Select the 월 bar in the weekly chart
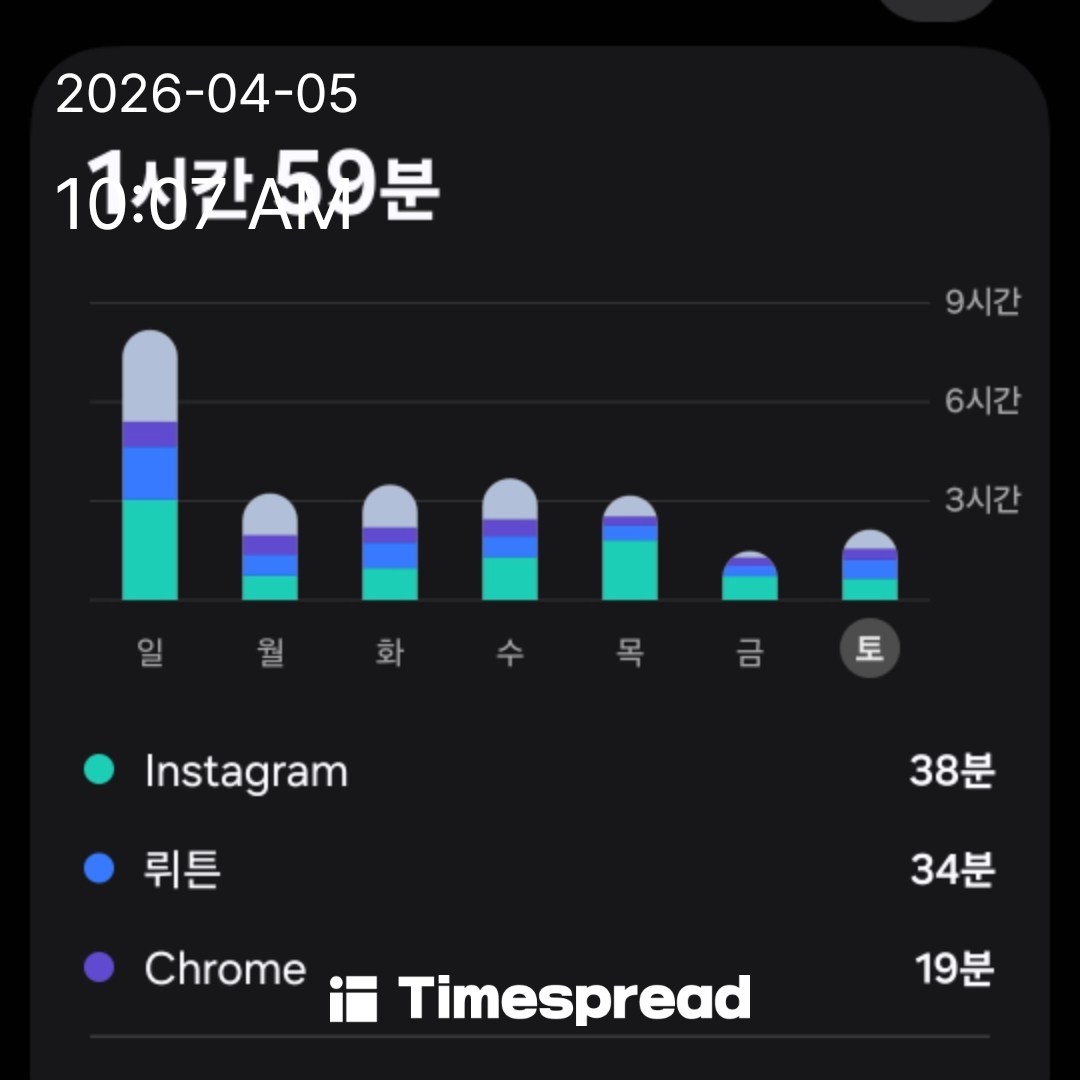 (270, 547)
